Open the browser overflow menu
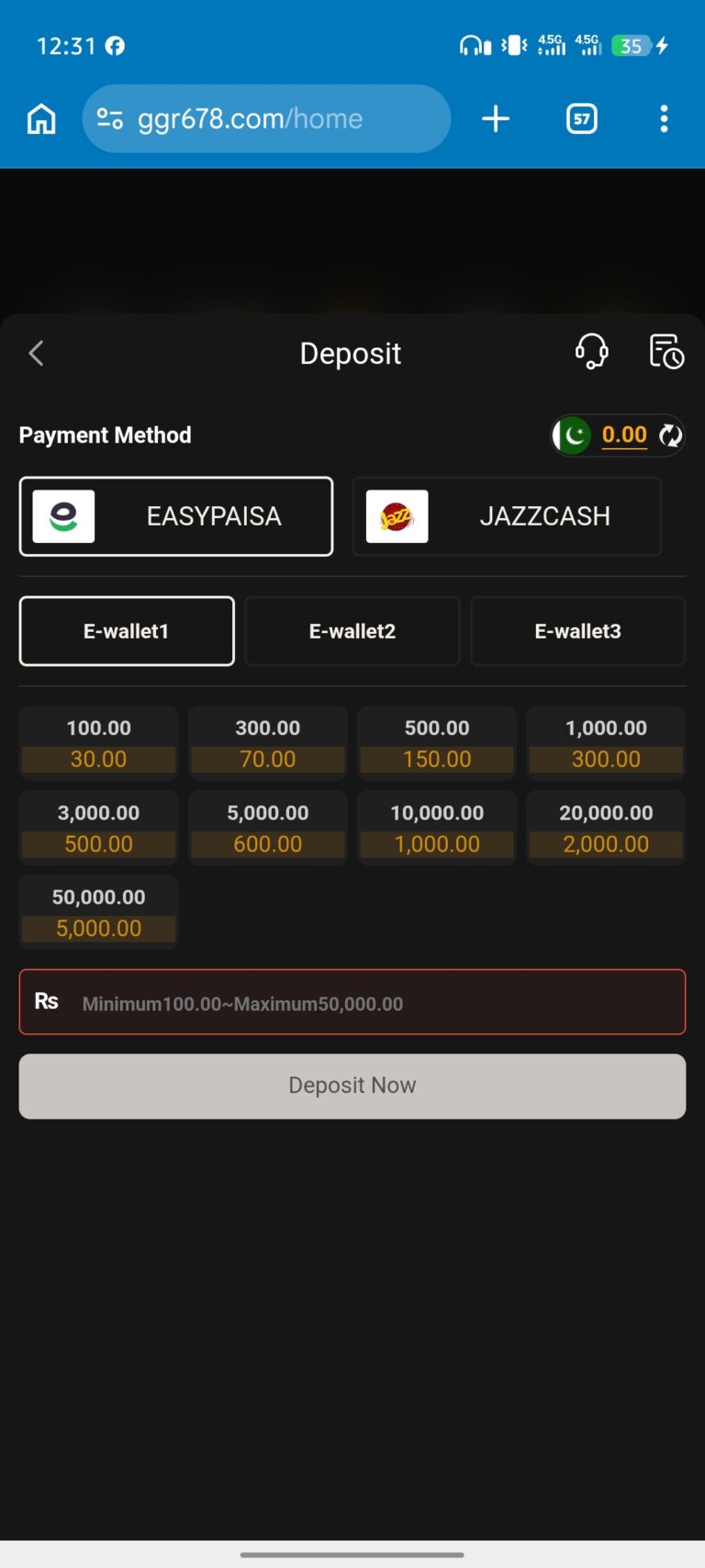 [664, 118]
